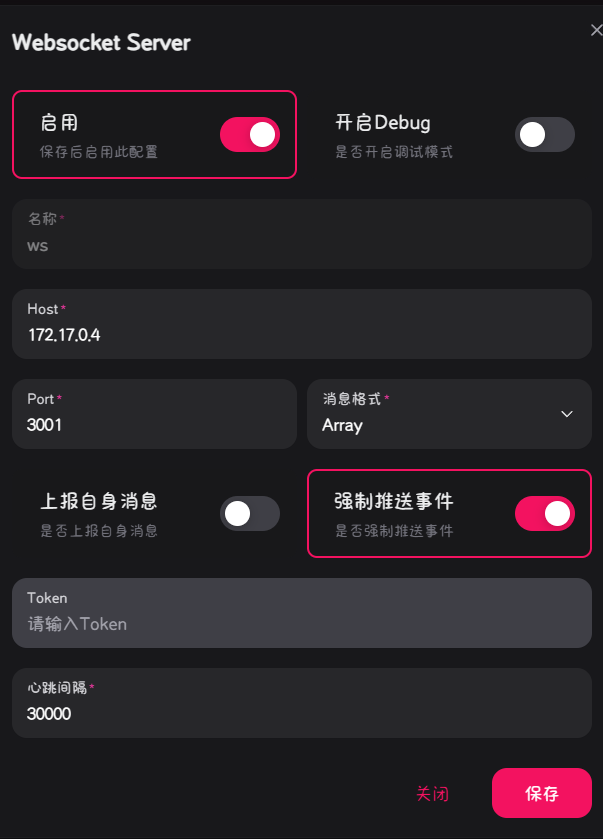
Task: Edit the 名称 field
Action: (300, 244)
